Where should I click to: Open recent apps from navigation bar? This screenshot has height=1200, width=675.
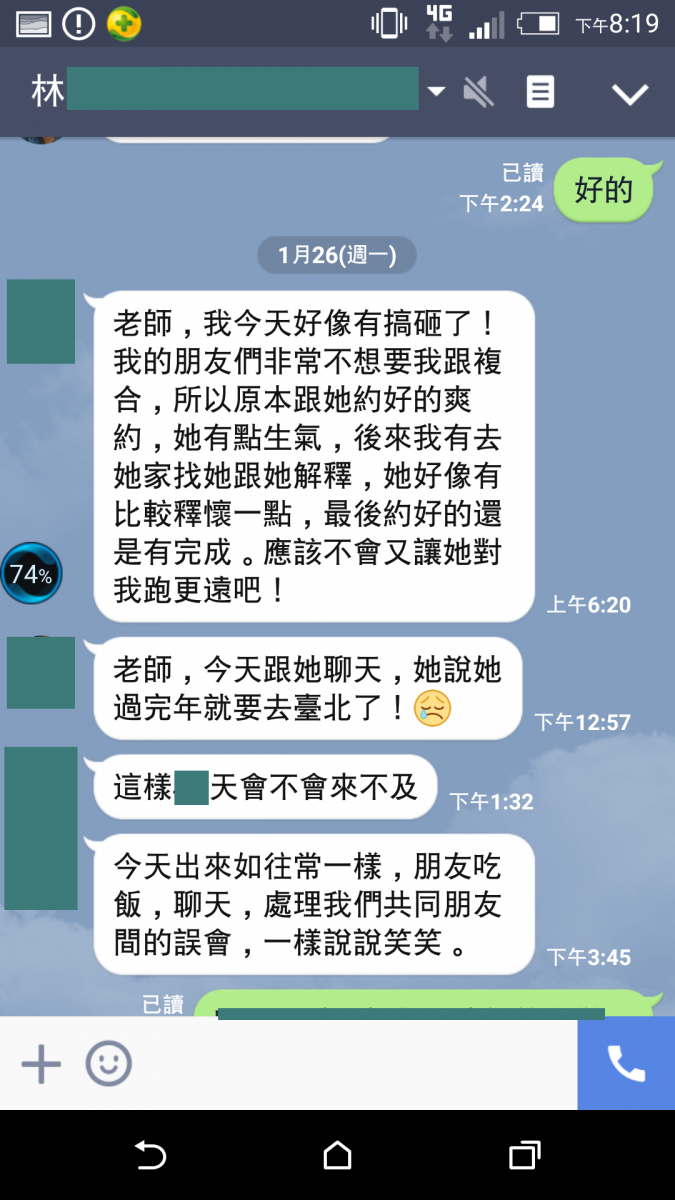[524, 1156]
